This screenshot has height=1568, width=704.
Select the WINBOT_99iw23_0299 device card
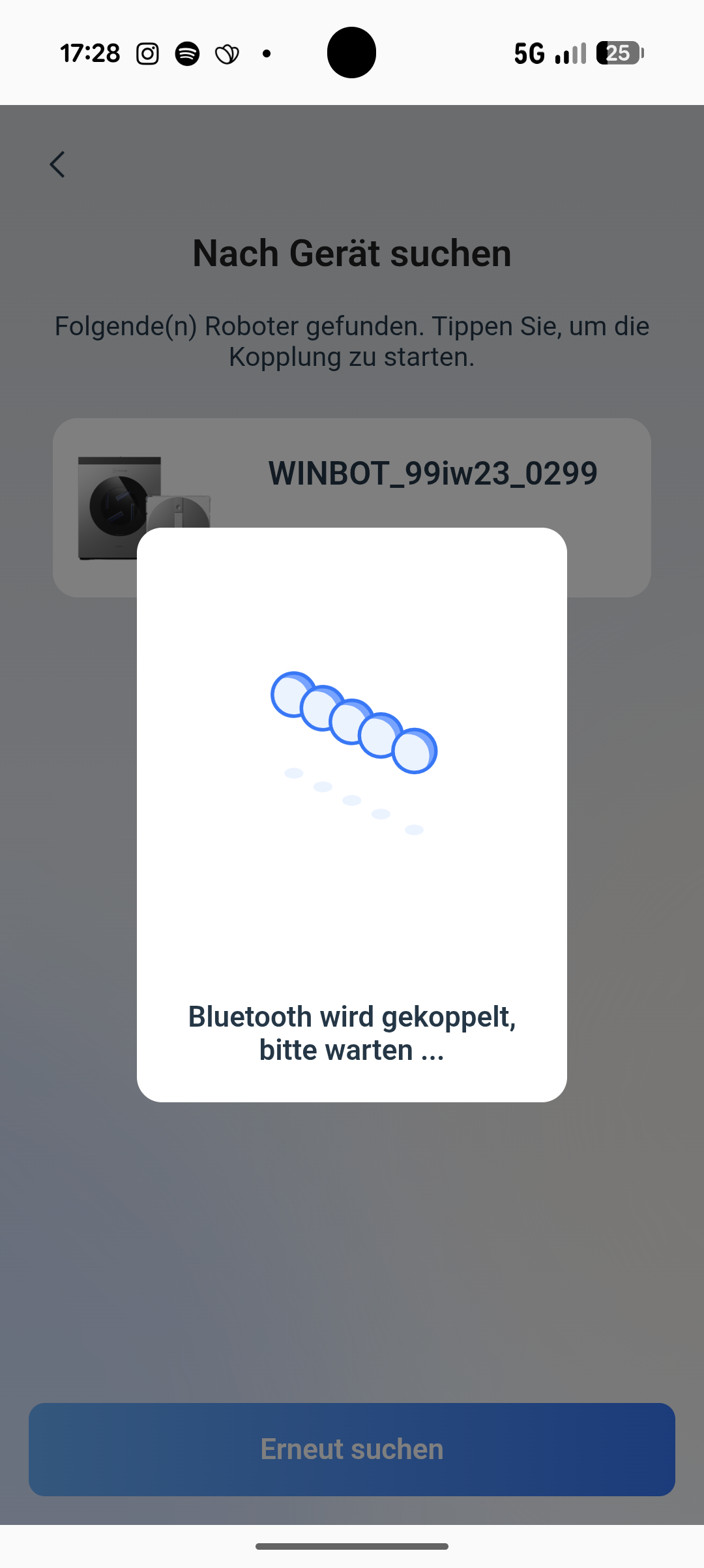[x=432, y=473]
